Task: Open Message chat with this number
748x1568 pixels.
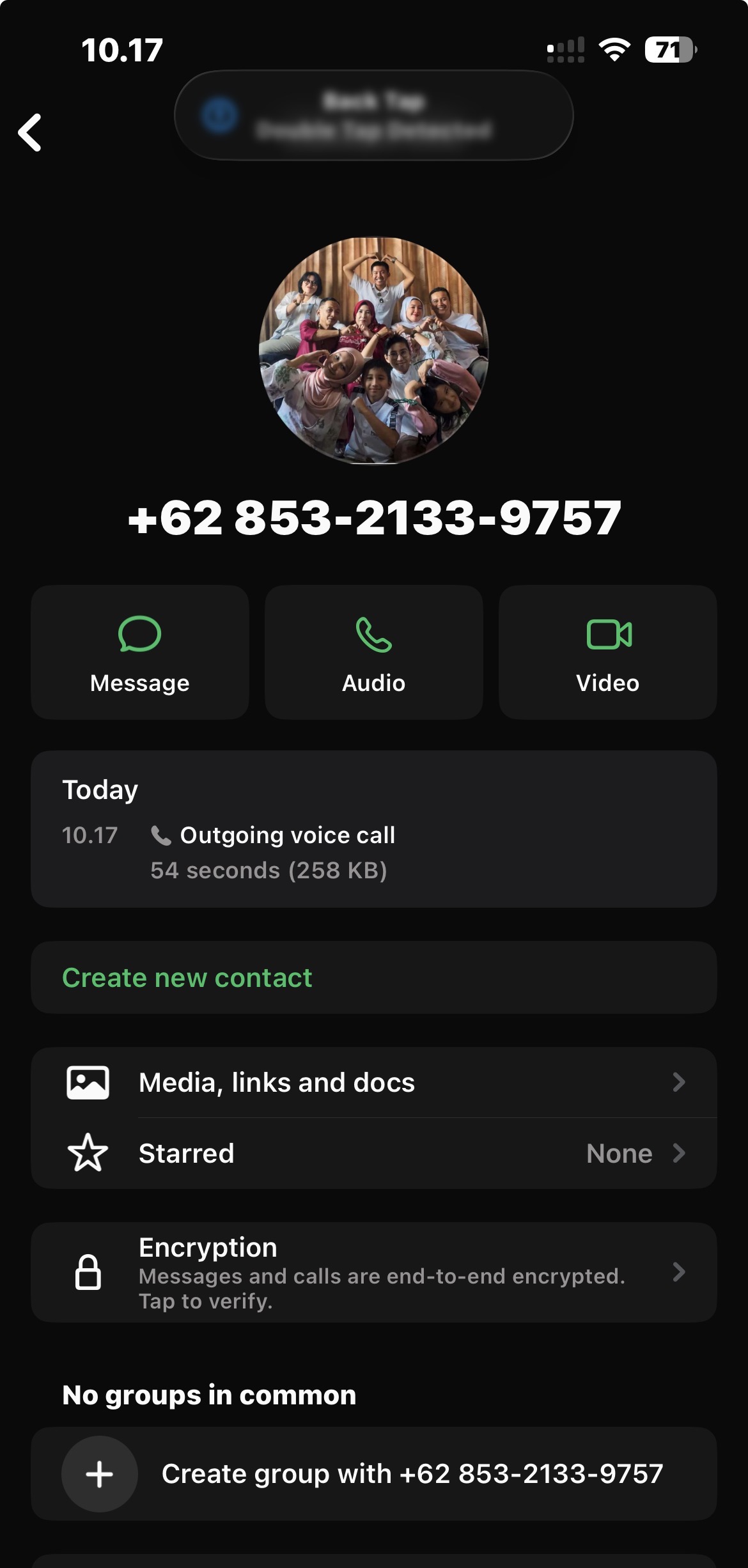Action: 140,652
